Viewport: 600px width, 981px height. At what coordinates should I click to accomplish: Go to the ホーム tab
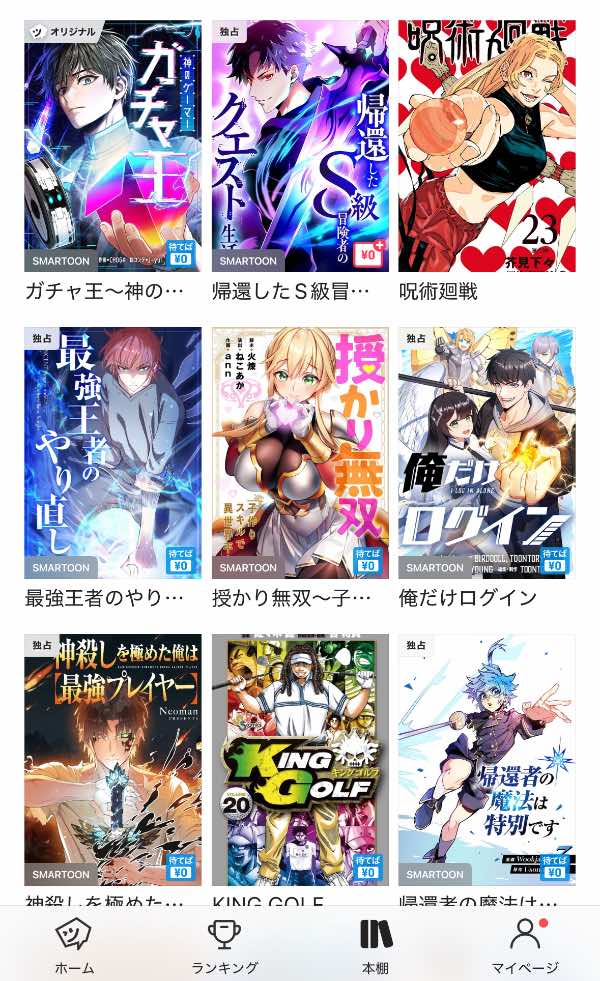pos(74,945)
